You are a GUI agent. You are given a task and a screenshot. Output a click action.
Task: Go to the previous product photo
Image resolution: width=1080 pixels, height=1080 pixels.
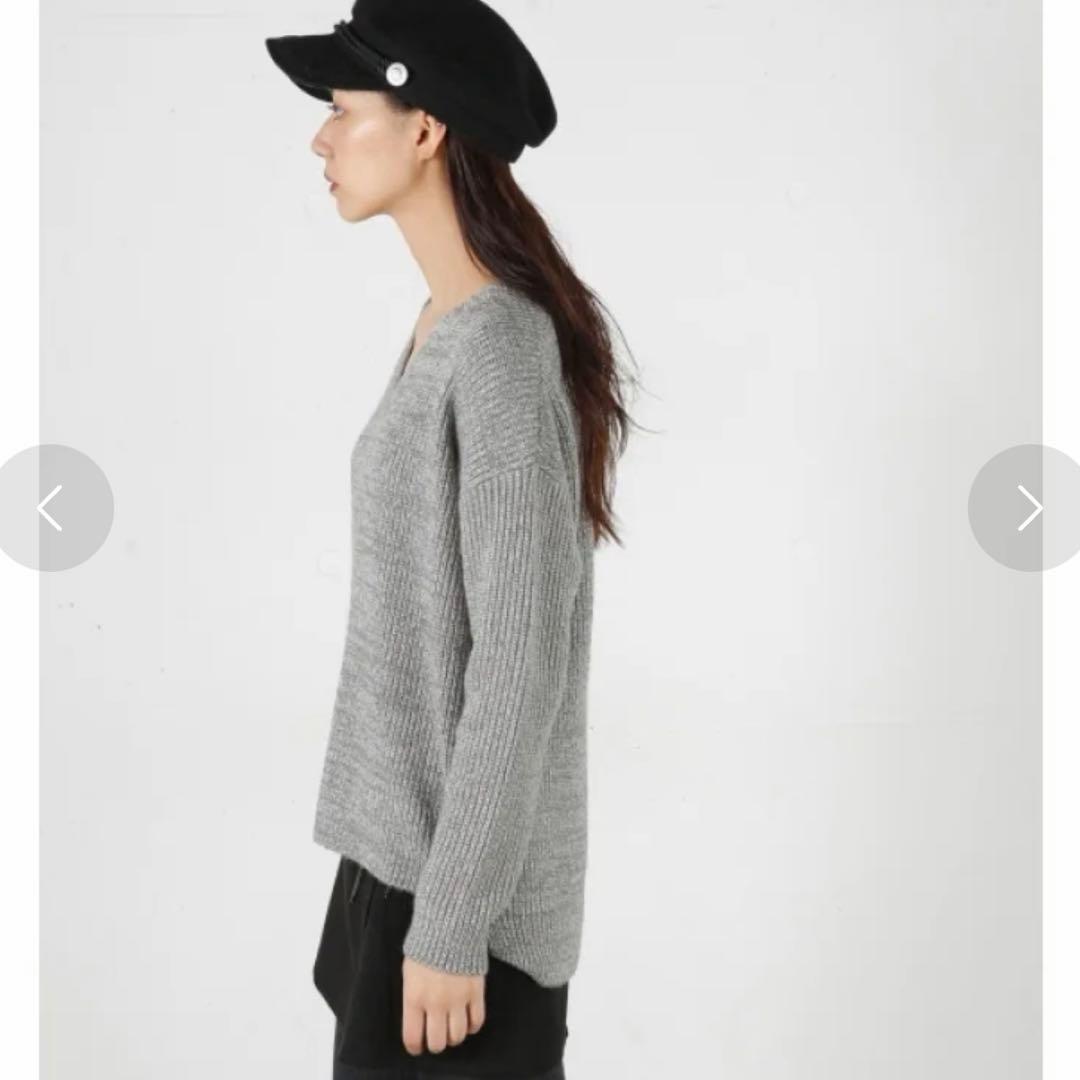click(52, 508)
